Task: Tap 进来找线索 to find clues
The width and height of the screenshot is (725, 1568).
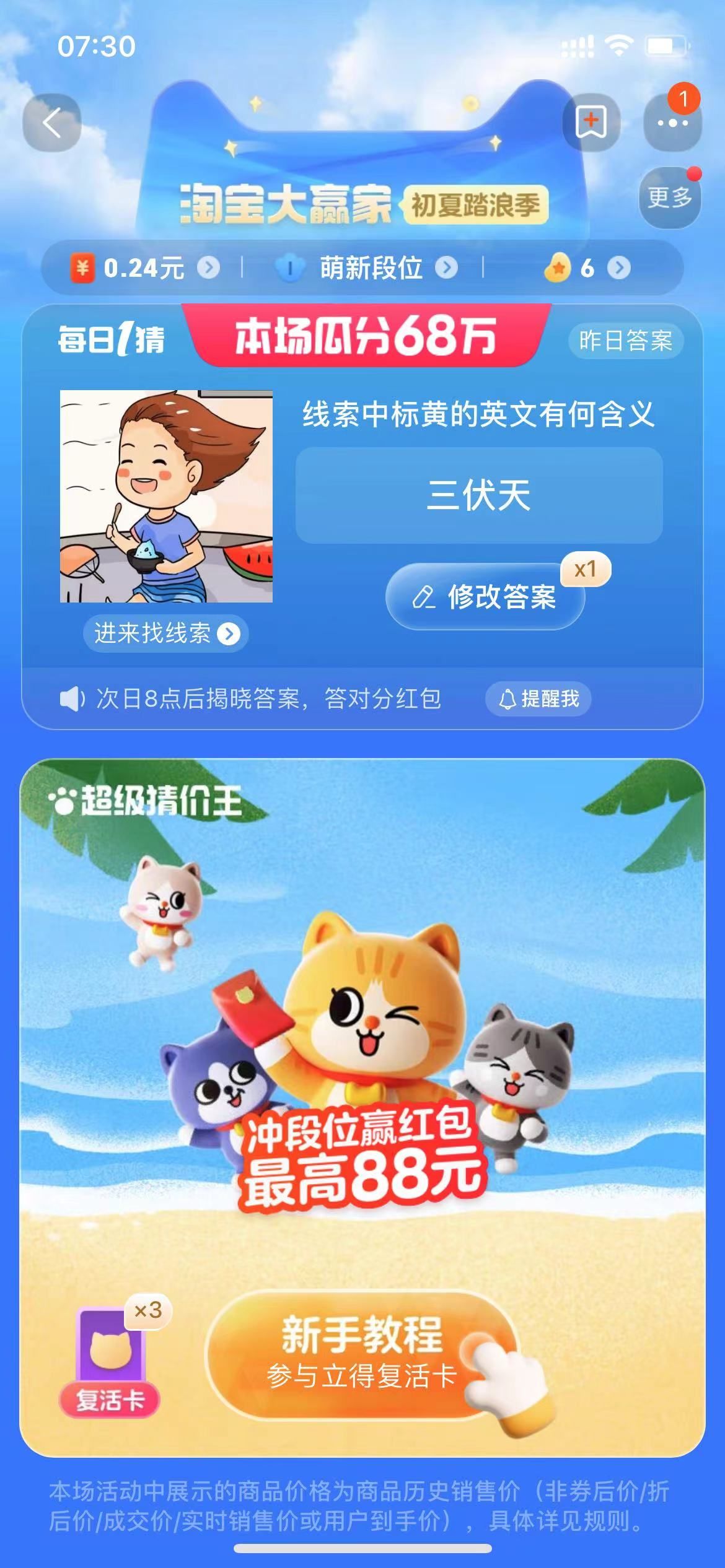Action: (x=166, y=633)
